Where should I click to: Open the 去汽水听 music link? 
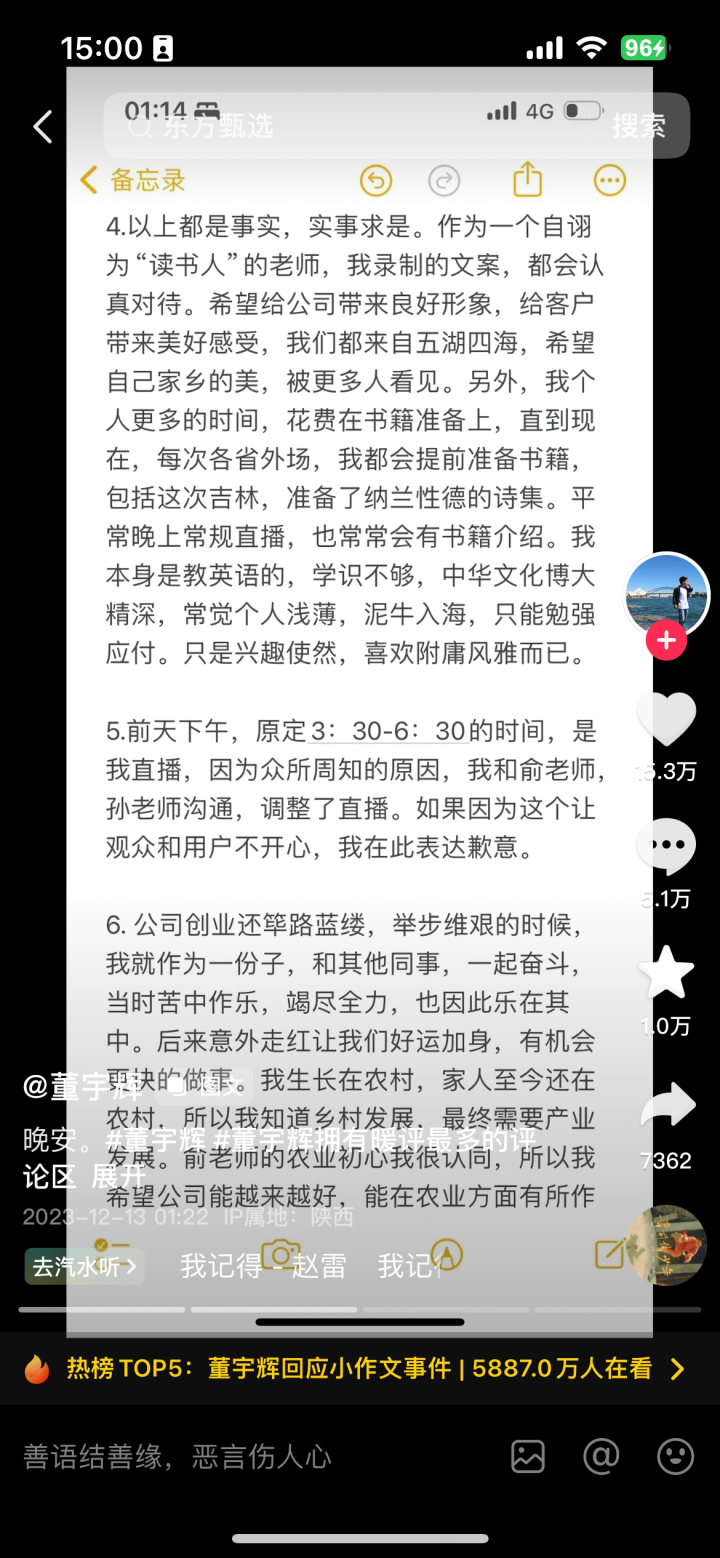click(x=84, y=1266)
